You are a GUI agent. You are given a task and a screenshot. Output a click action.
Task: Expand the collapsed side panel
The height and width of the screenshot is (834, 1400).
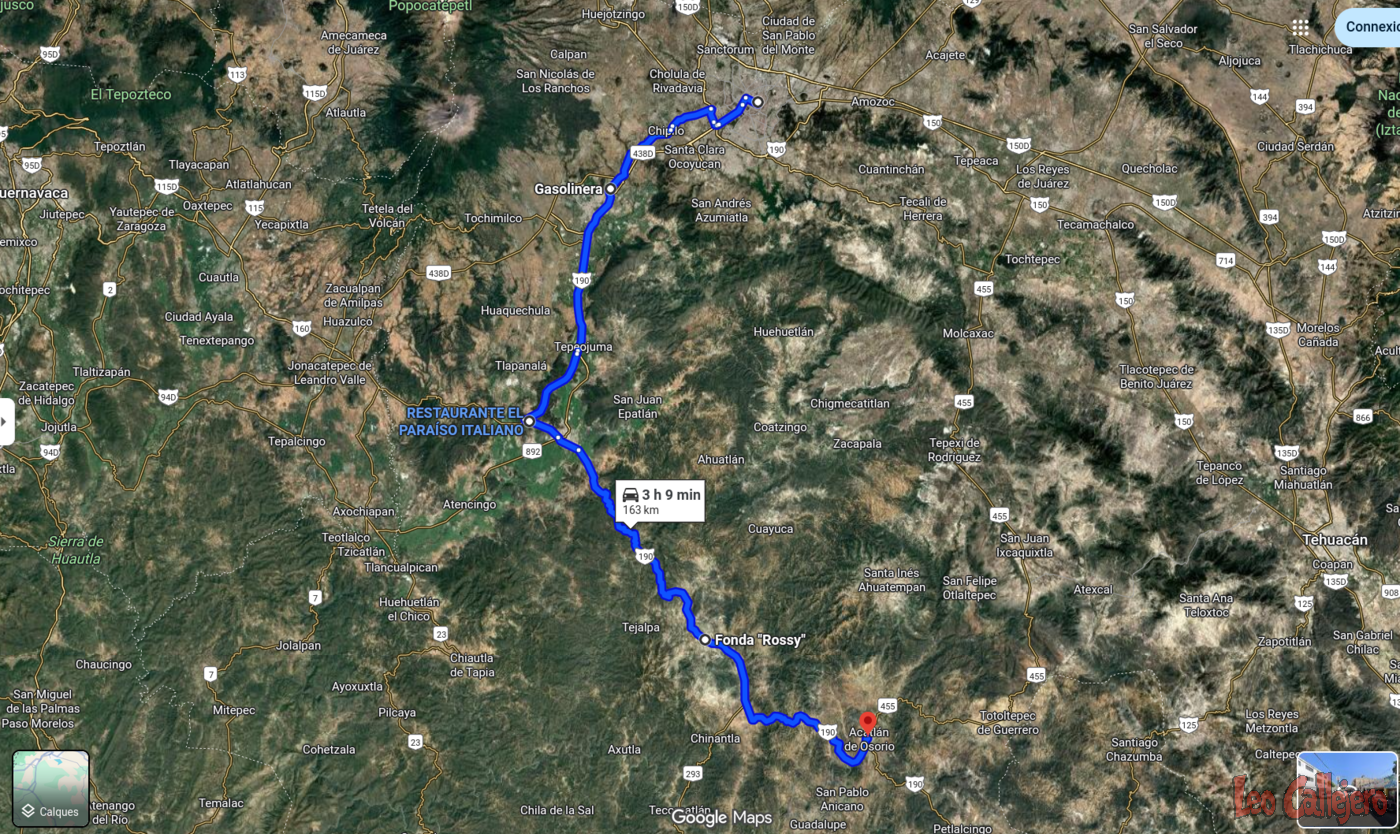click(6, 422)
